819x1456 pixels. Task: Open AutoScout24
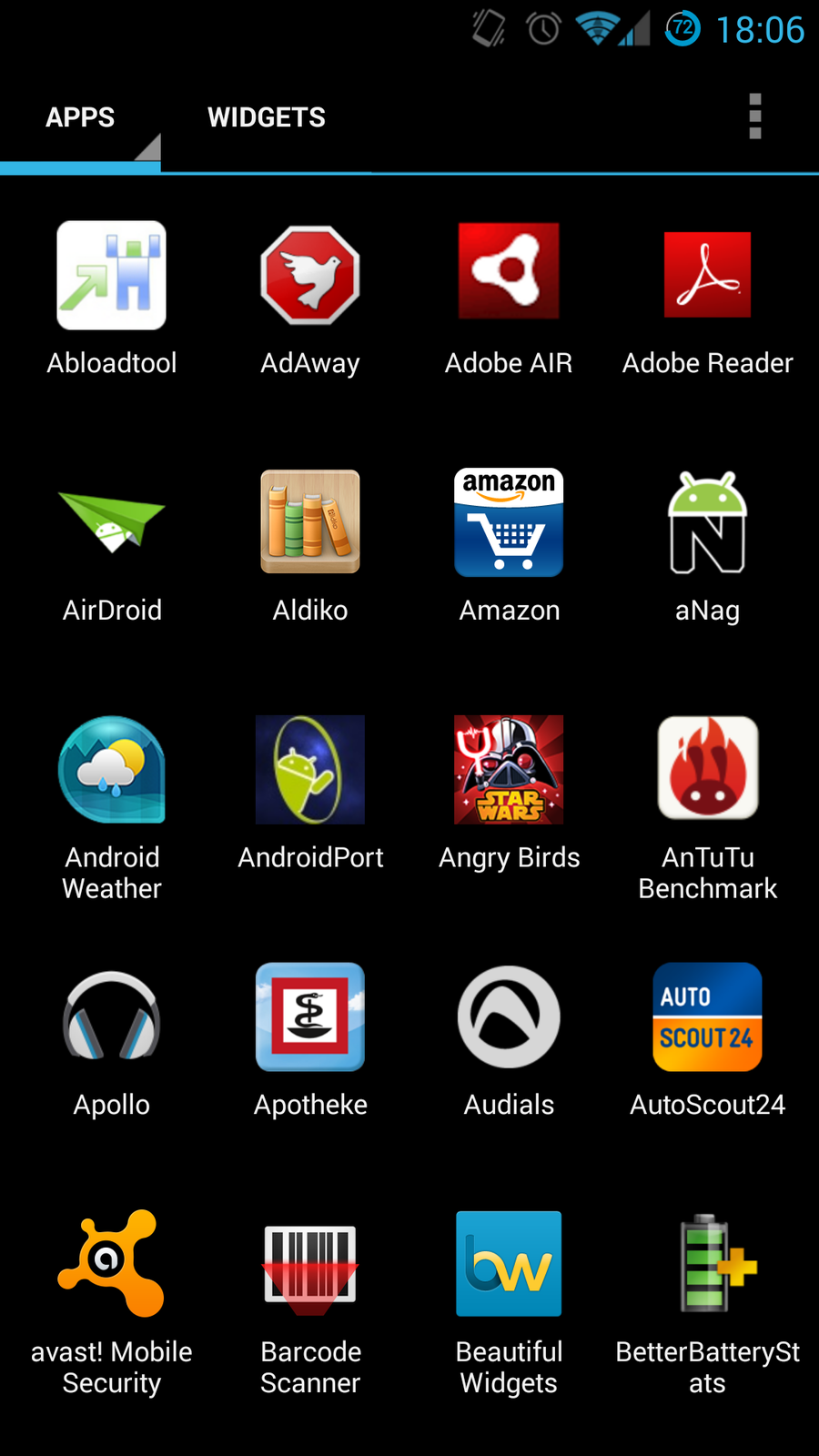click(x=707, y=1017)
